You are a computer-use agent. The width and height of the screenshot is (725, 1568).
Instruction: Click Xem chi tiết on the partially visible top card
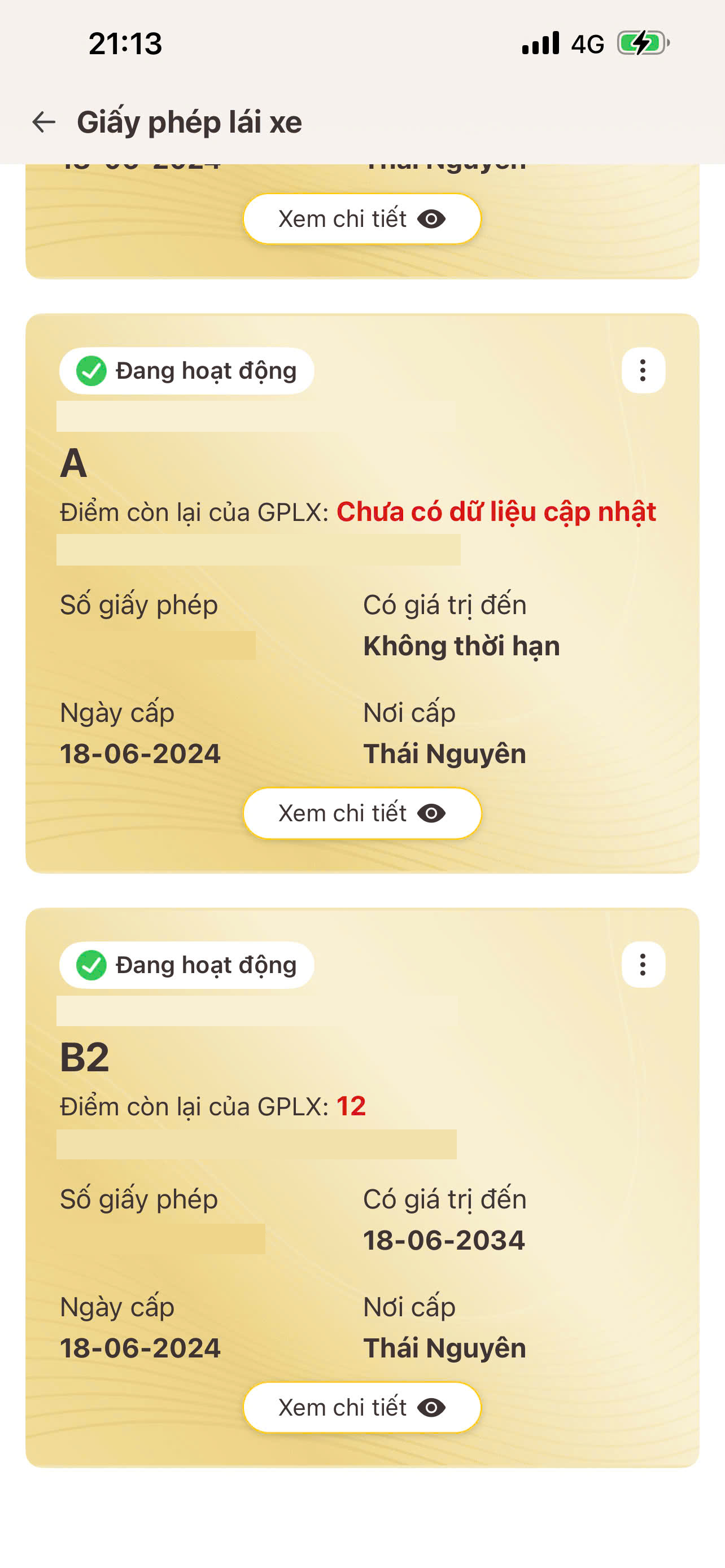361,218
